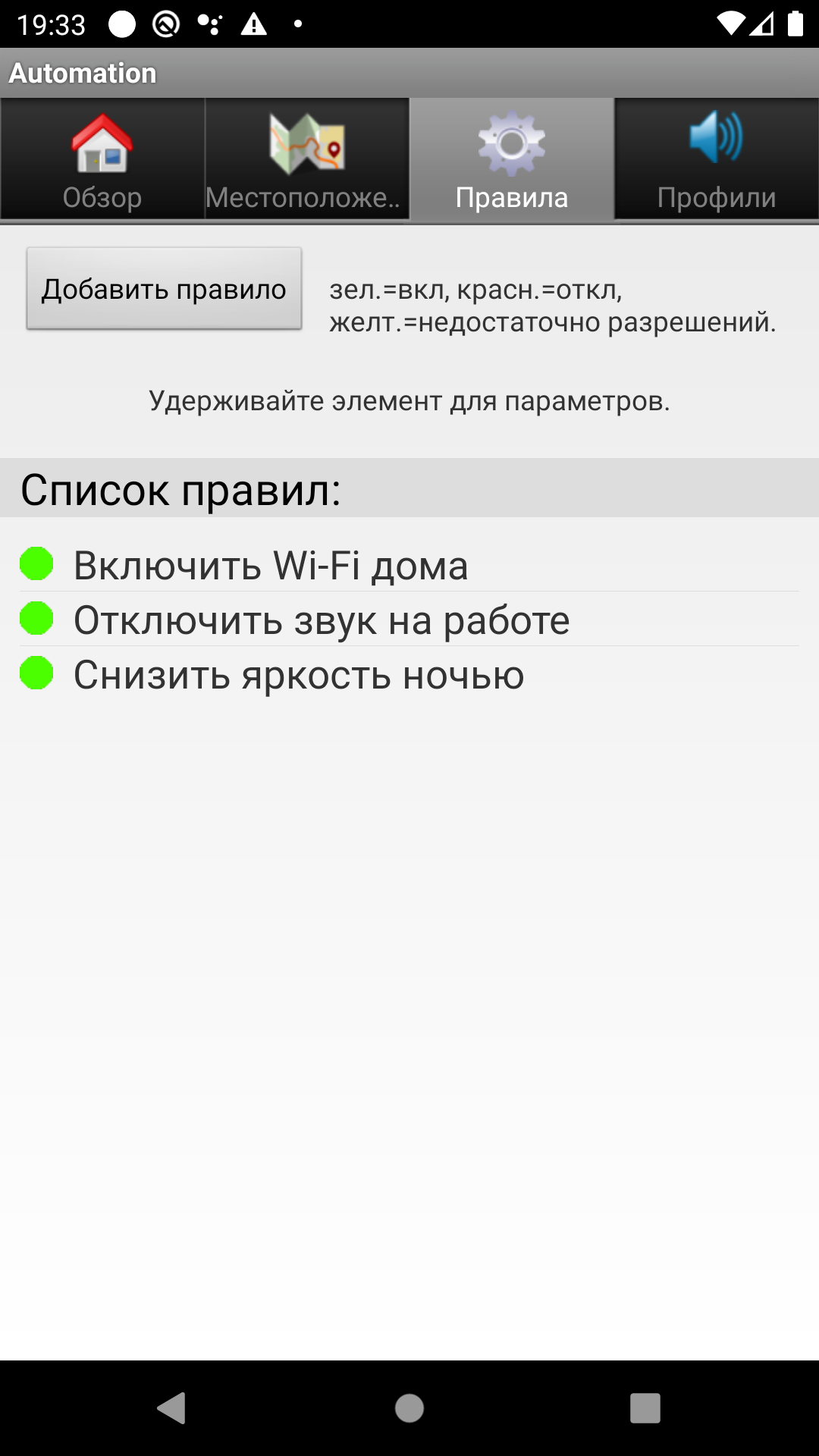819x1456 pixels.
Task: Select the Правила tab
Action: tap(512, 160)
